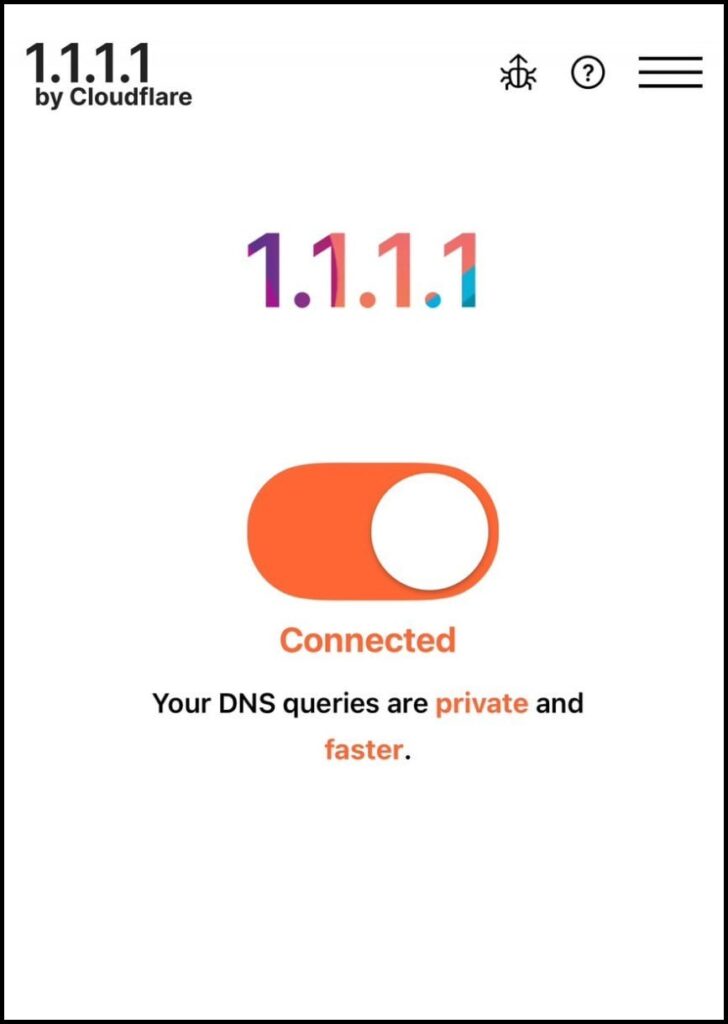This screenshot has height=1024, width=728.
Task: Toggle off the 1.1.1.1 connection switch
Action: tap(372, 532)
